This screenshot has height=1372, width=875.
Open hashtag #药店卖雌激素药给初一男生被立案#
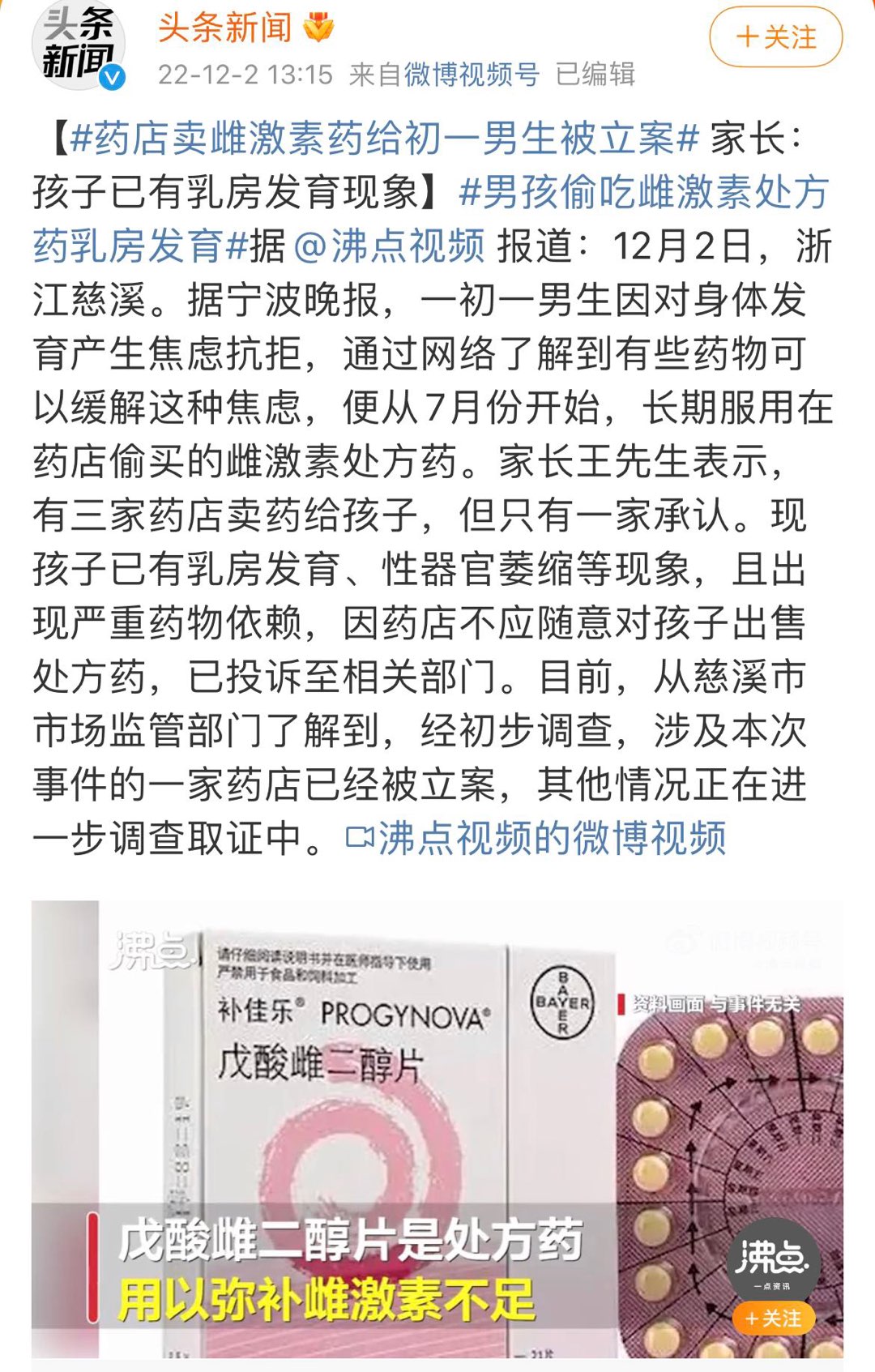tap(384, 139)
